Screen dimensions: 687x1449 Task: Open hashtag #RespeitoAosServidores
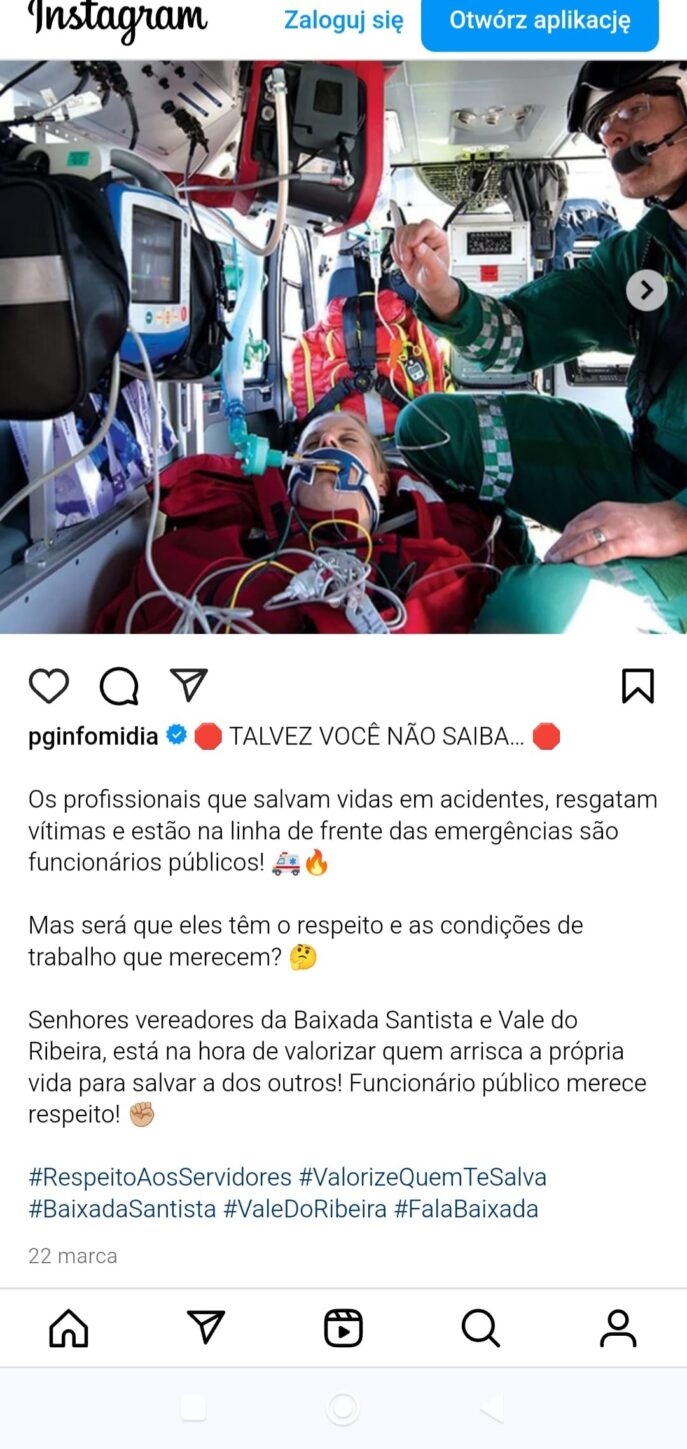[x=160, y=1177]
